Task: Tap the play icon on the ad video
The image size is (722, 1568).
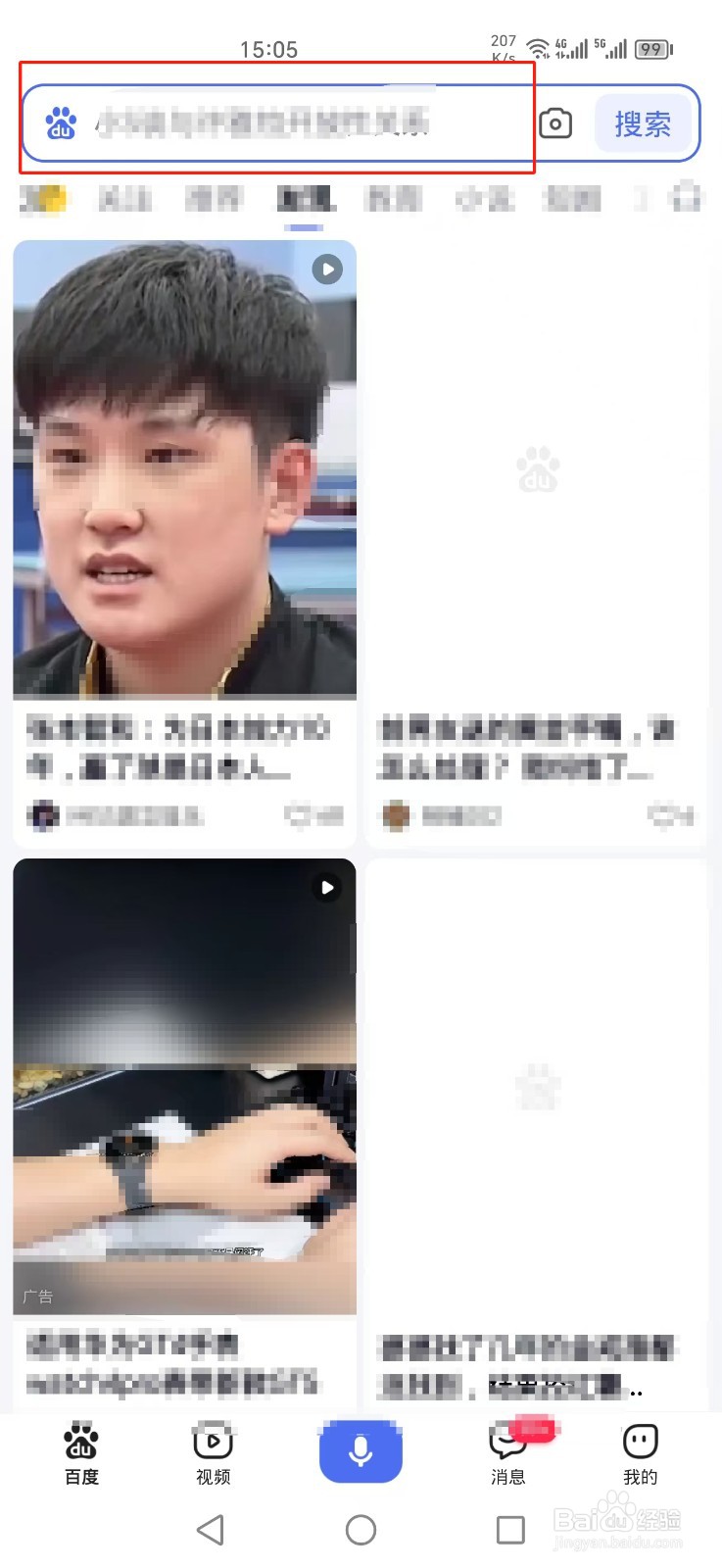Action: [x=326, y=888]
